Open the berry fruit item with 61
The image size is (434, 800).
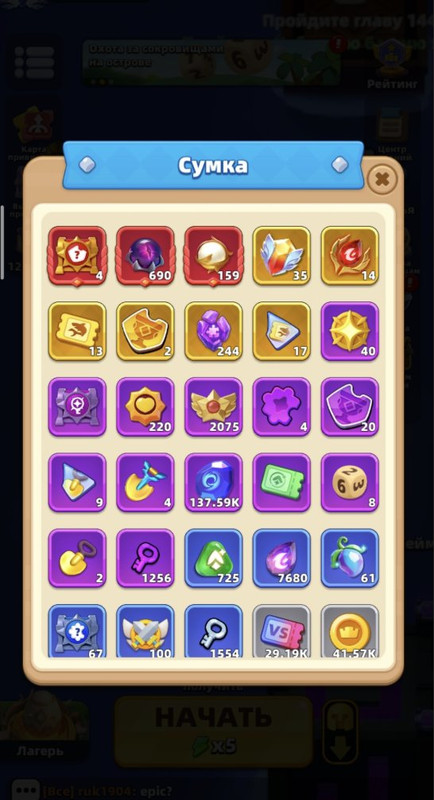pos(350,558)
